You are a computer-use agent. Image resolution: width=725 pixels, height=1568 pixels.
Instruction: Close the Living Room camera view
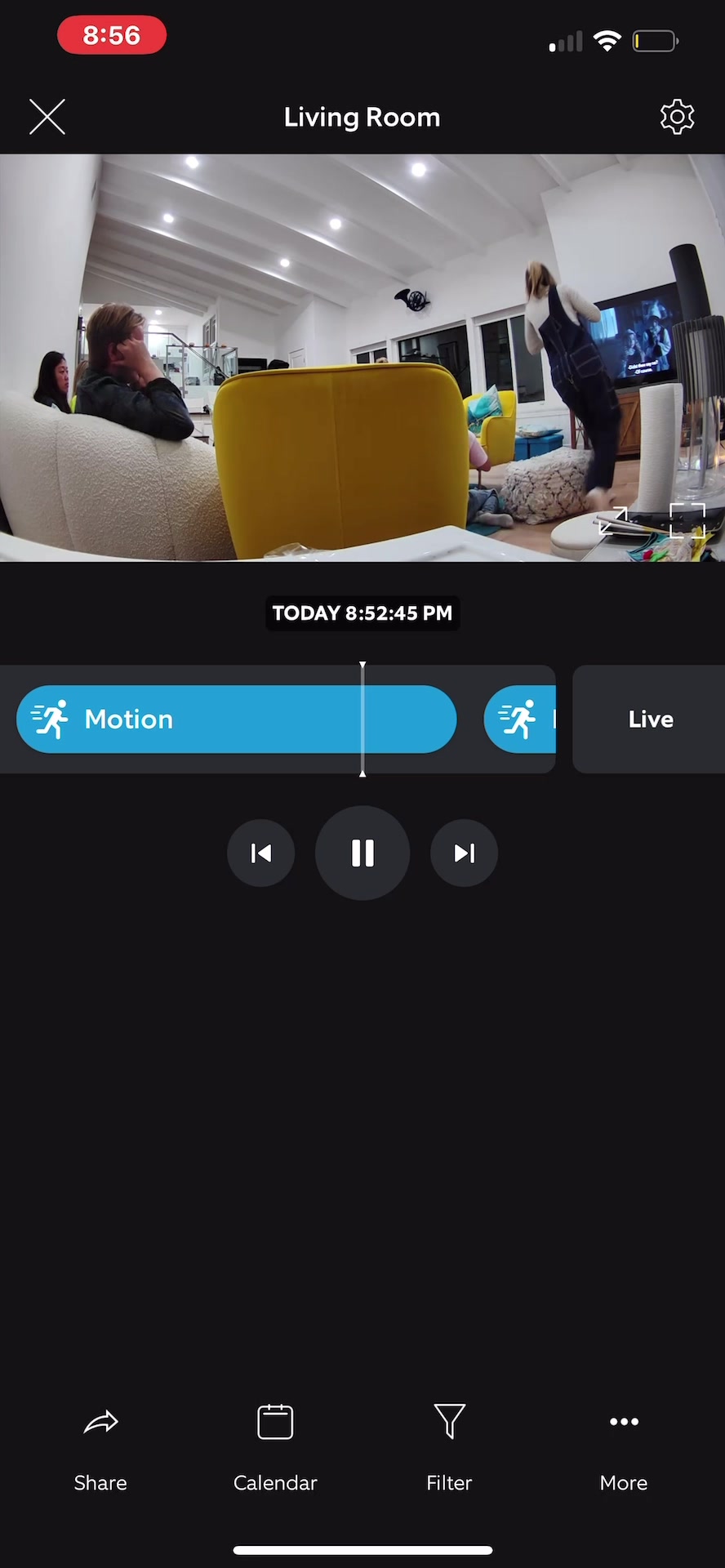(47, 117)
